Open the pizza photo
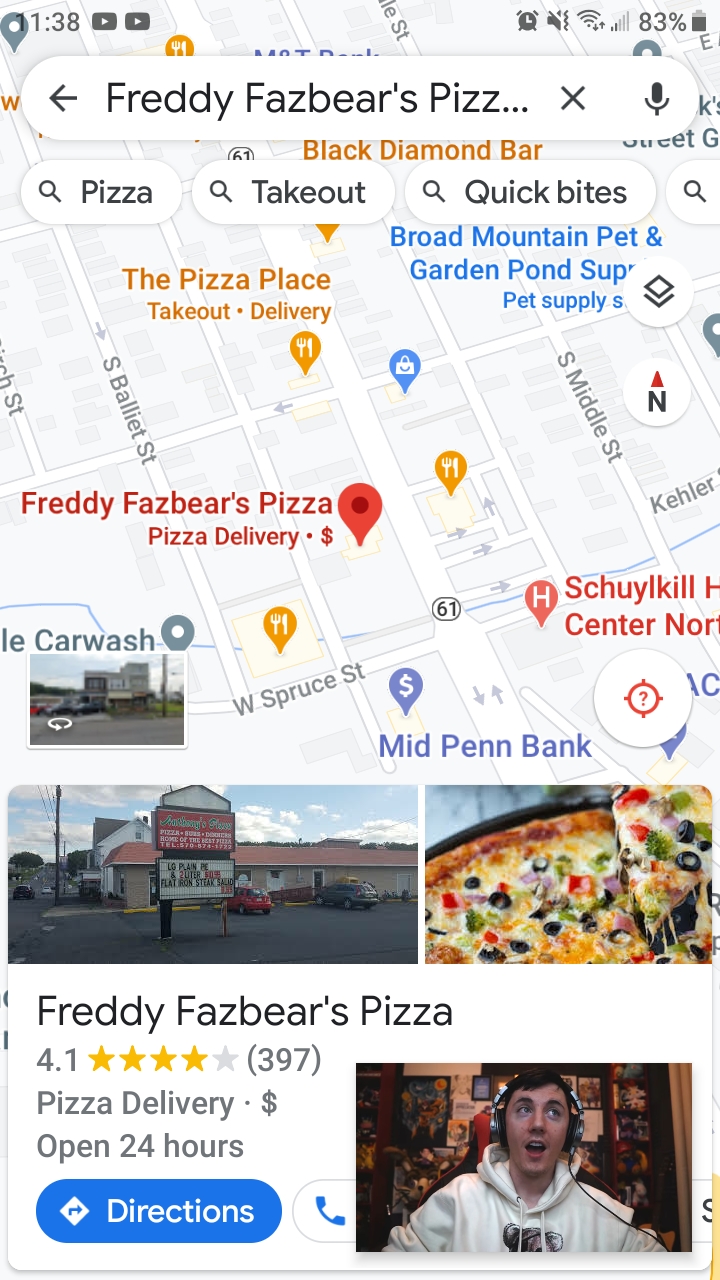720x1280 pixels. pyautogui.click(x=568, y=874)
